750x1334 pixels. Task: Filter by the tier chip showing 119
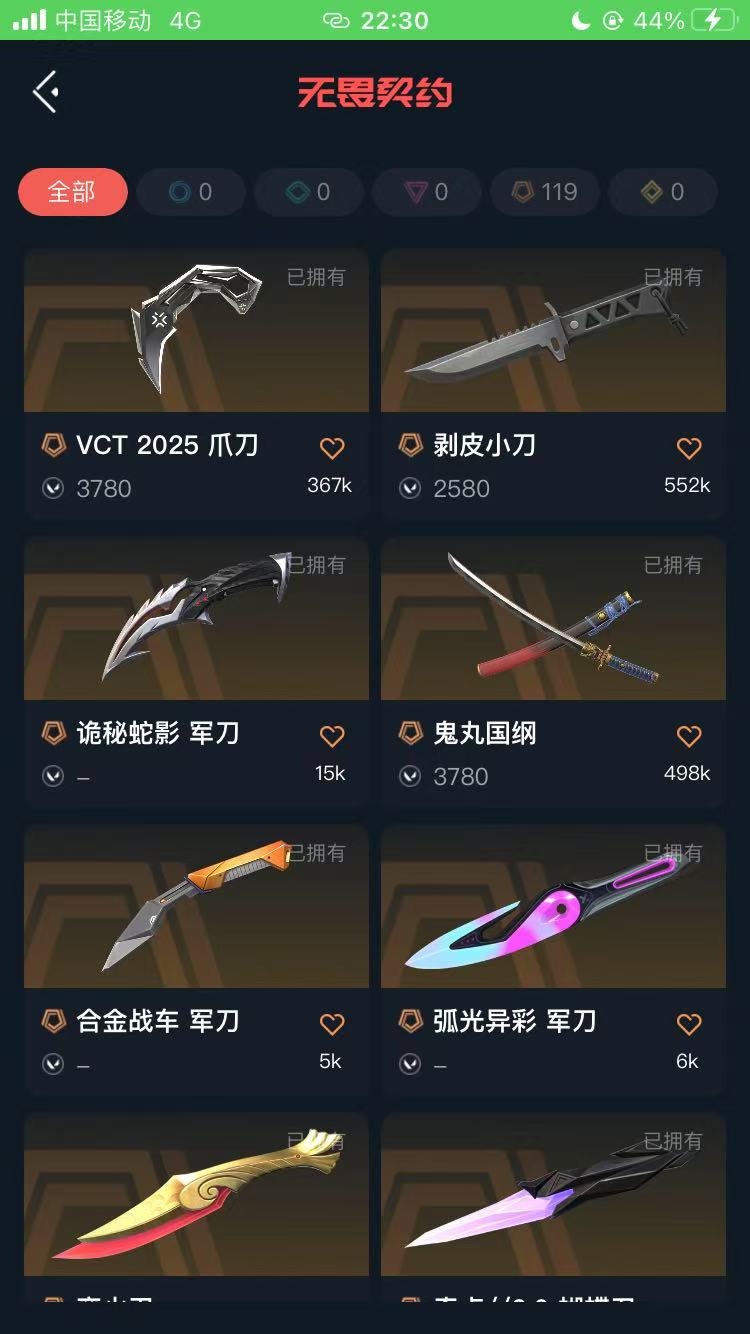coord(544,192)
